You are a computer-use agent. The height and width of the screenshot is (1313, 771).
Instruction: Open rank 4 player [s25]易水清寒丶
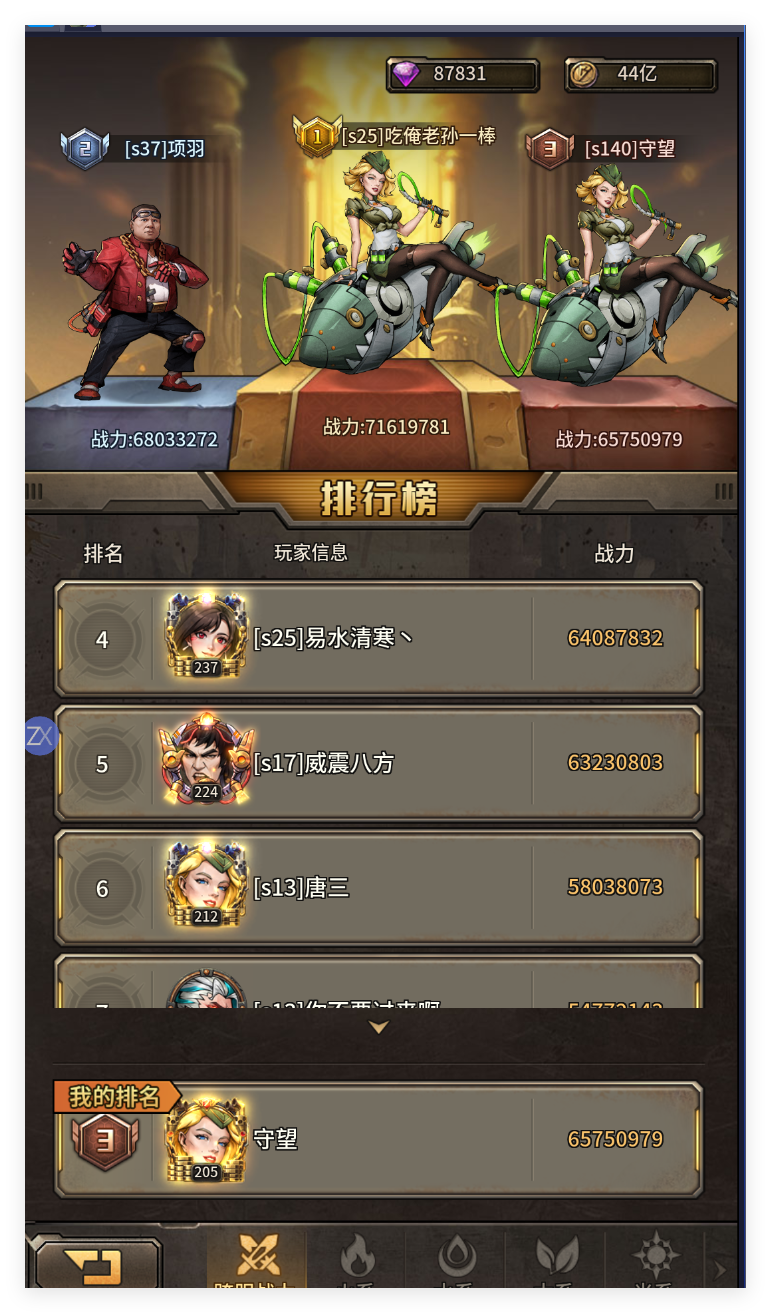[379, 638]
